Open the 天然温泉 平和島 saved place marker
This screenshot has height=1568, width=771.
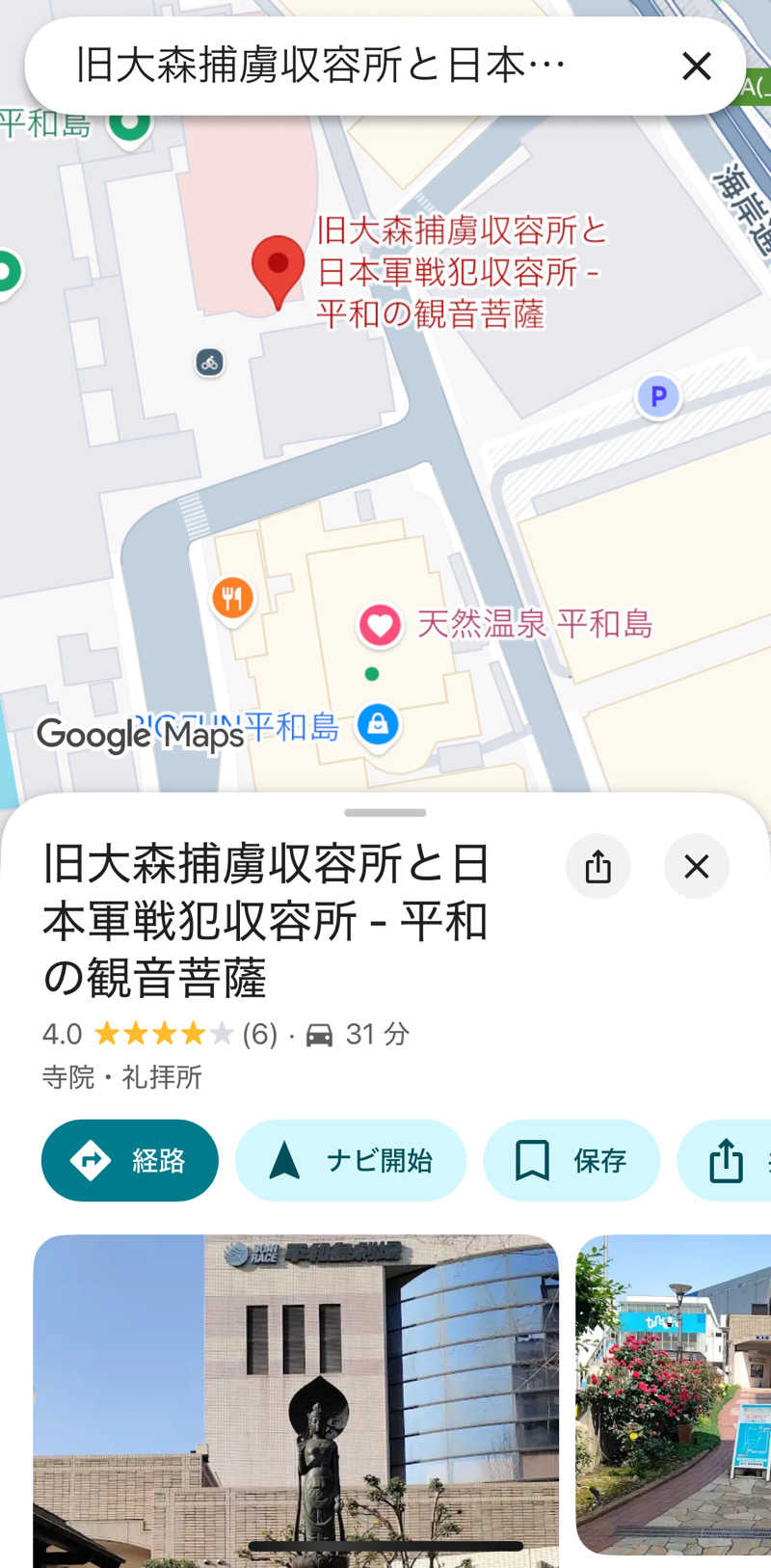(x=380, y=625)
